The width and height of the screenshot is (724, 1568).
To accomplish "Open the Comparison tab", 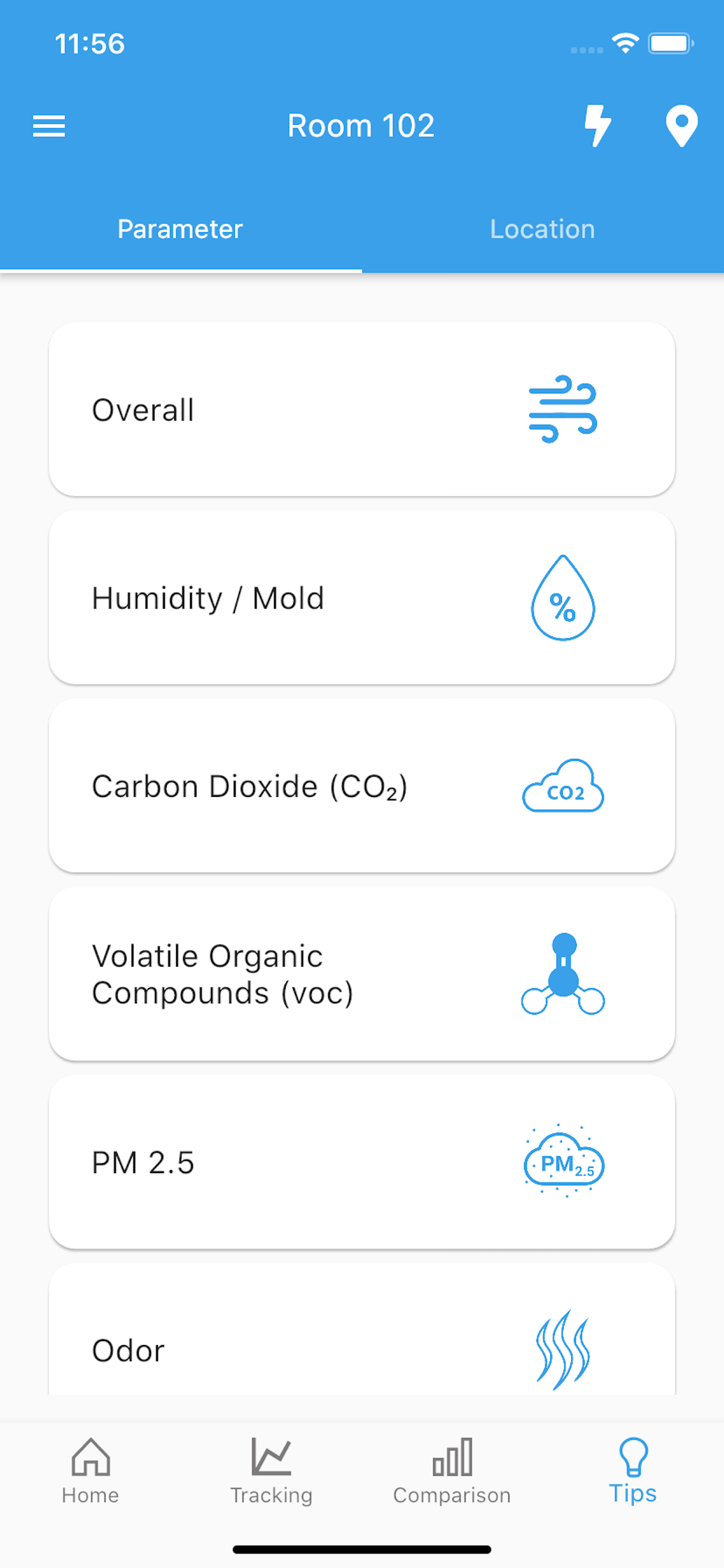I will pyautogui.click(x=452, y=1471).
